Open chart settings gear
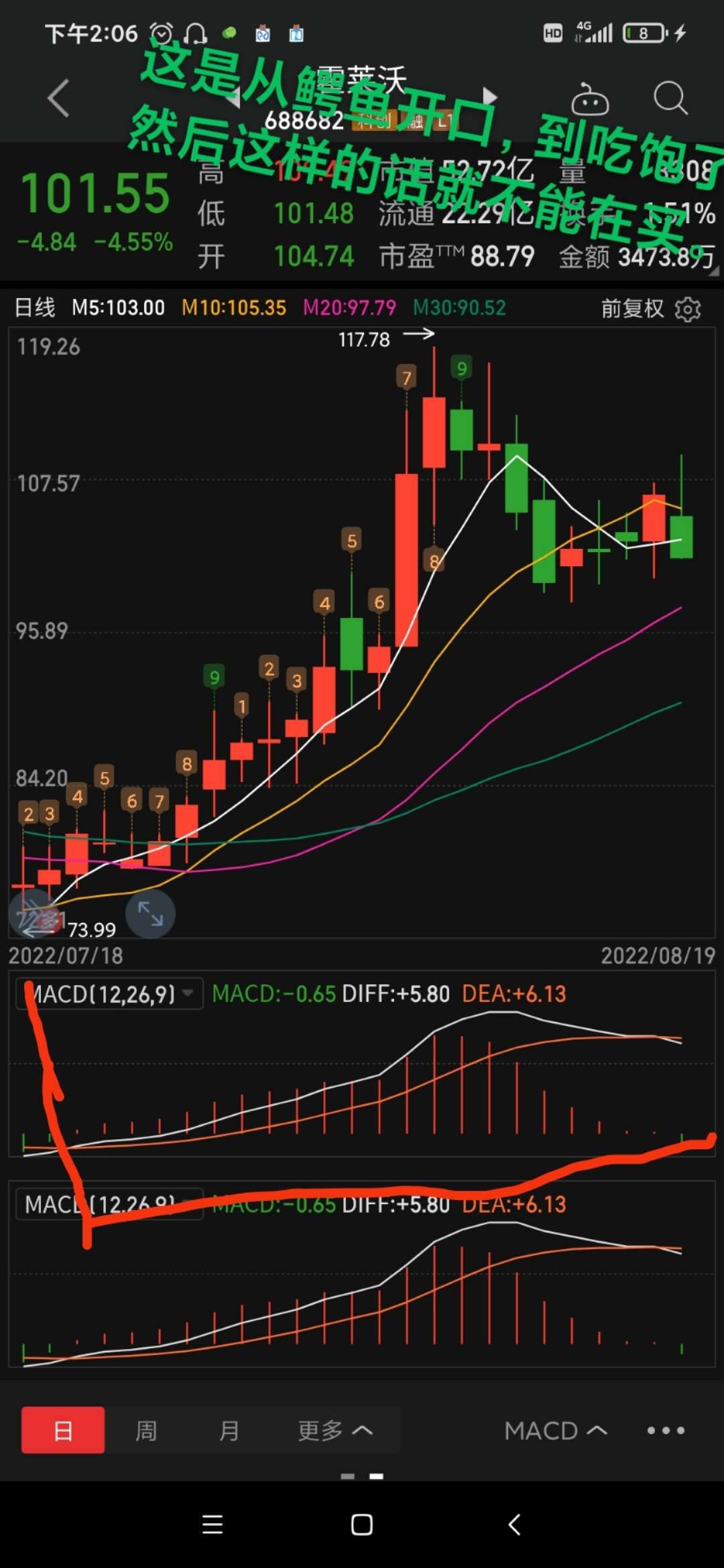Viewport: 724px width, 1568px height. point(688,309)
